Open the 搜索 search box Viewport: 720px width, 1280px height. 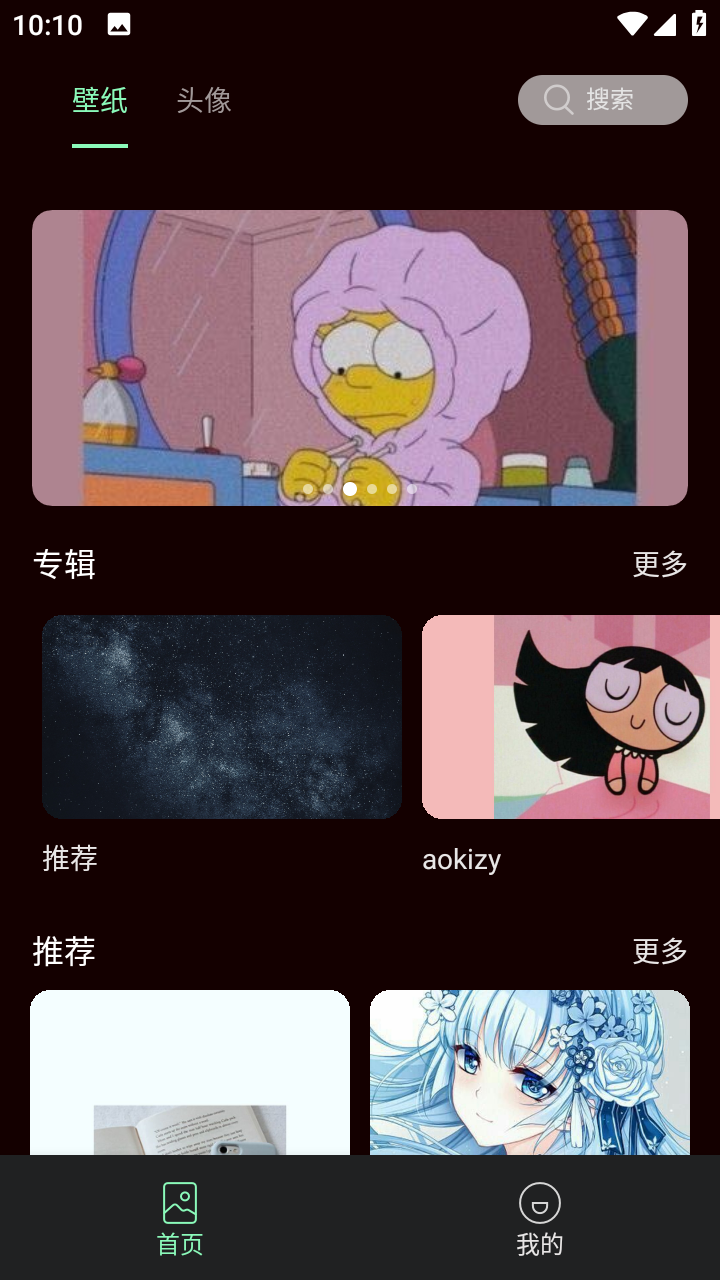[x=602, y=100]
